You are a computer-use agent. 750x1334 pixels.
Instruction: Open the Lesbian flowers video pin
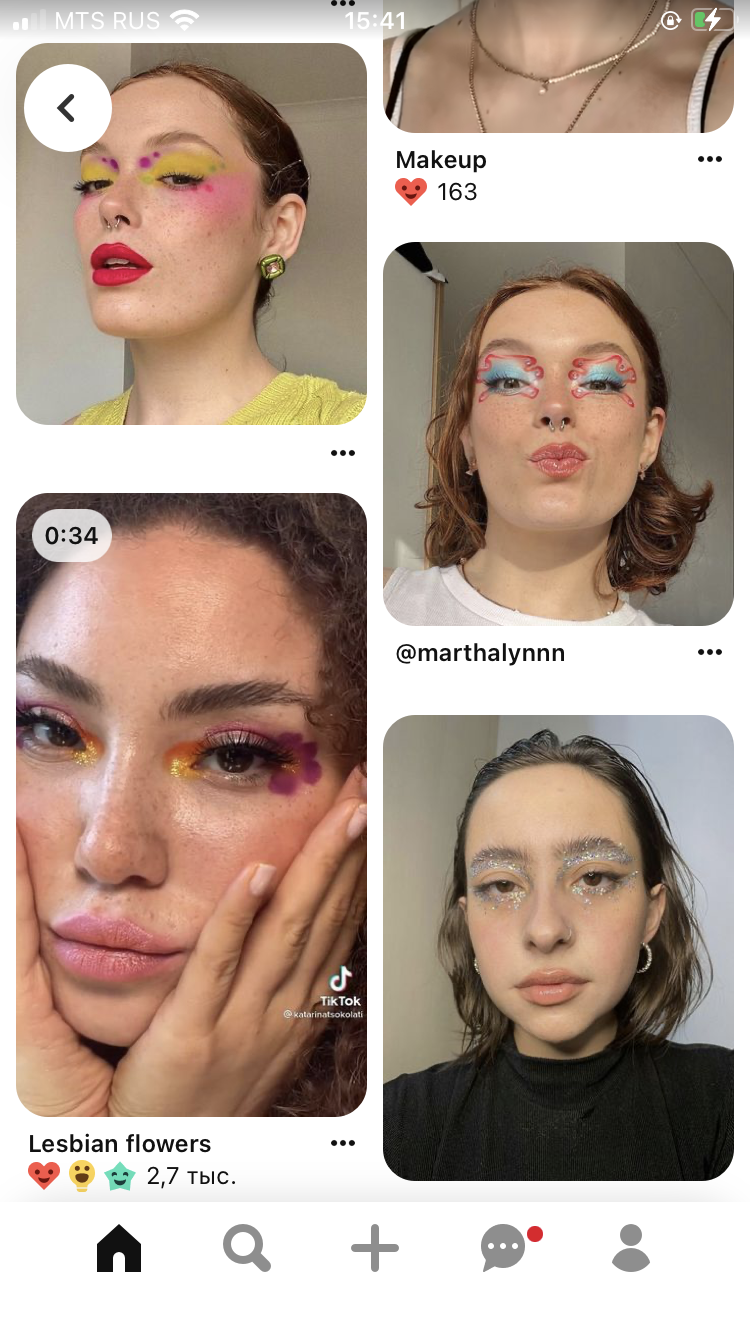coord(191,804)
